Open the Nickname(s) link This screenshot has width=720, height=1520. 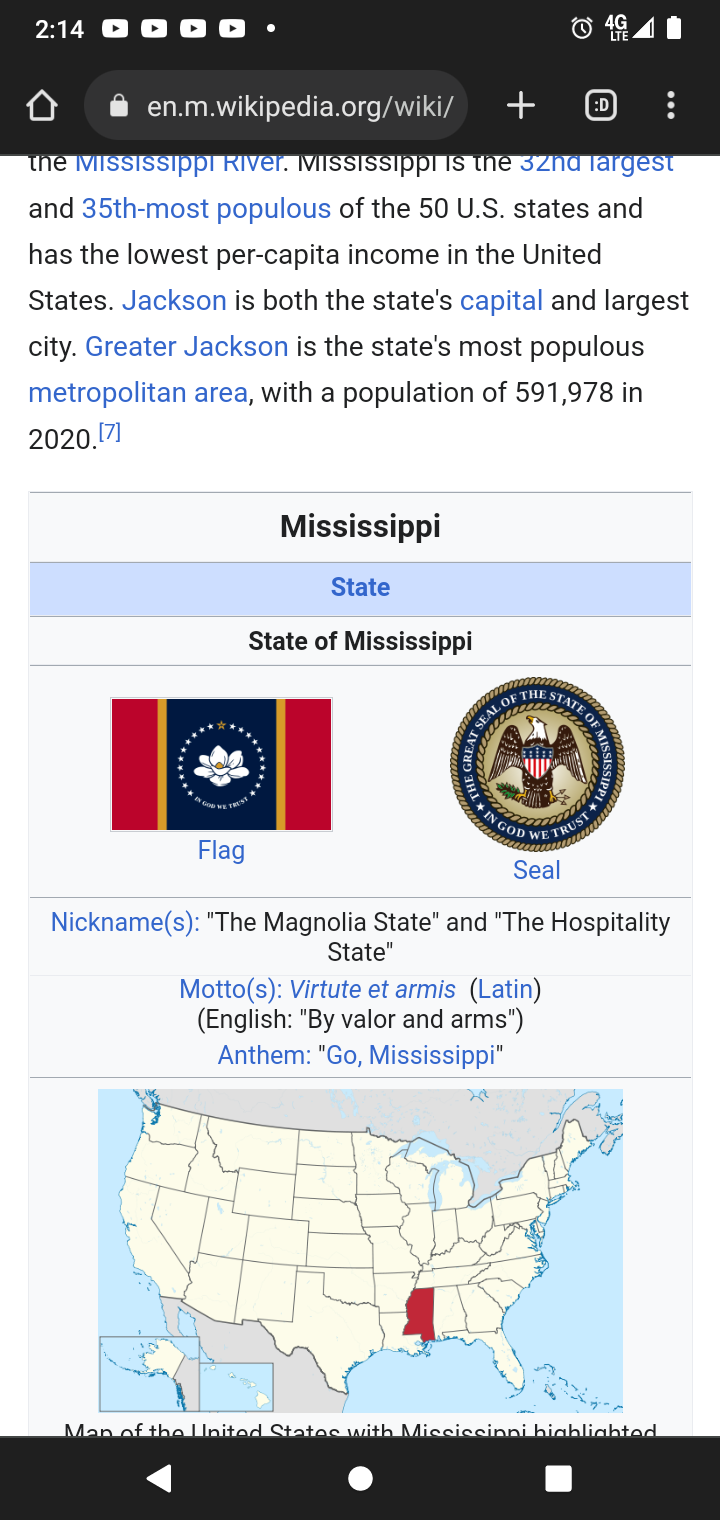(125, 922)
